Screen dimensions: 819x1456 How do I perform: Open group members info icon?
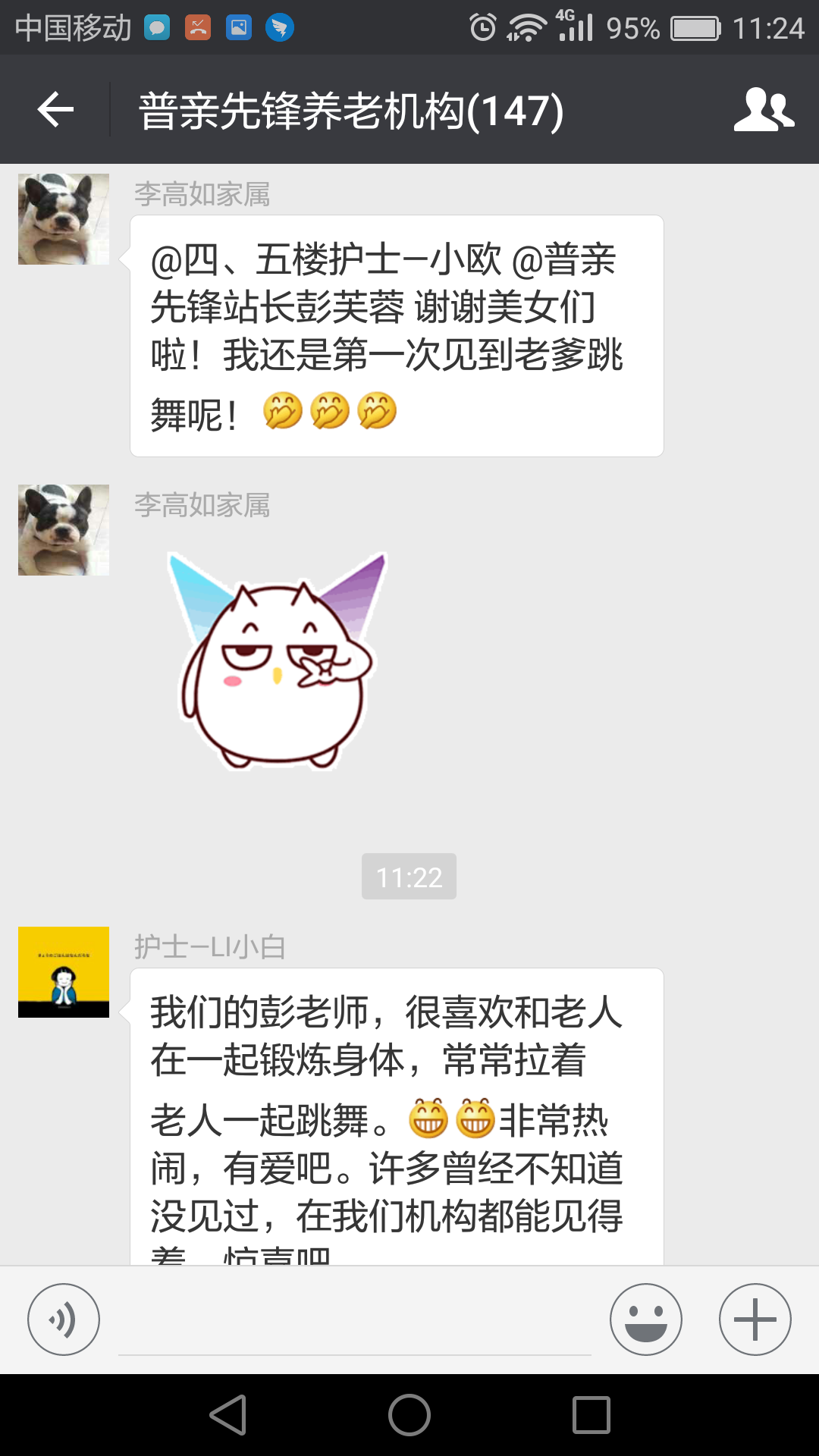[x=764, y=110]
